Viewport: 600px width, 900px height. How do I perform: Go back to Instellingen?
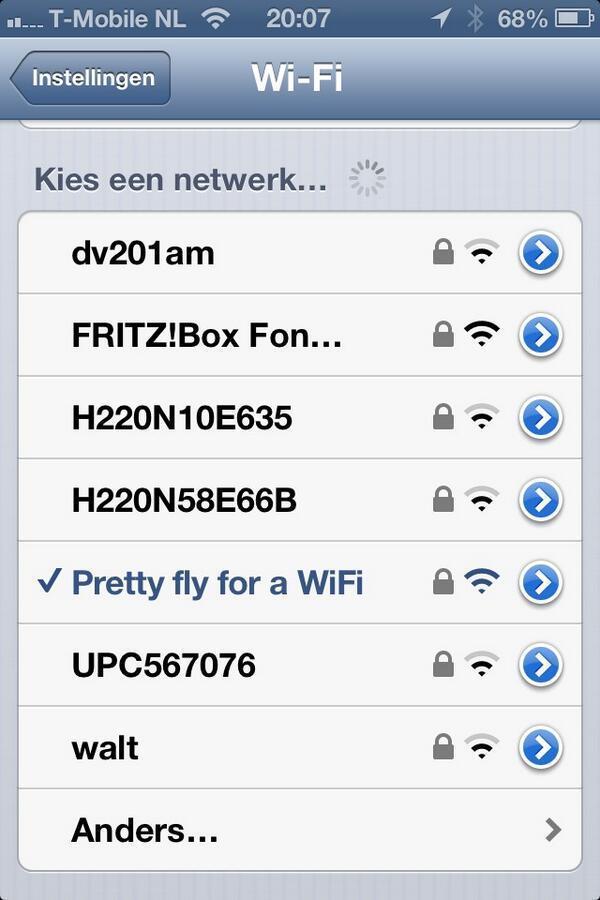click(x=90, y=78)
